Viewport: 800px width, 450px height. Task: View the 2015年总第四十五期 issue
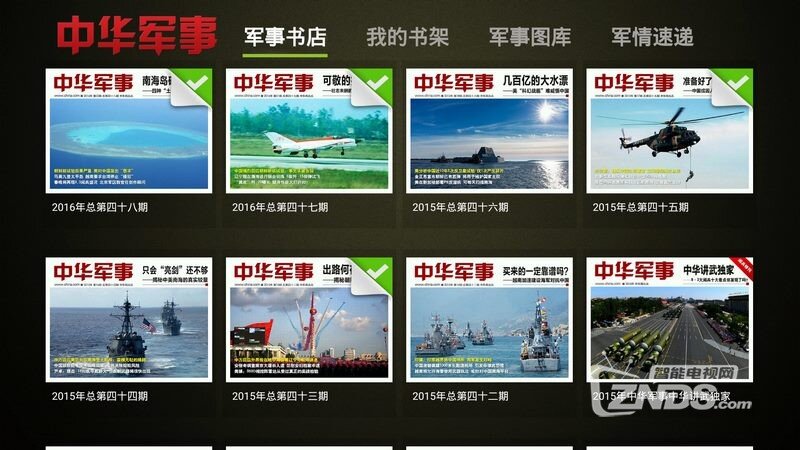click(669, 130)
